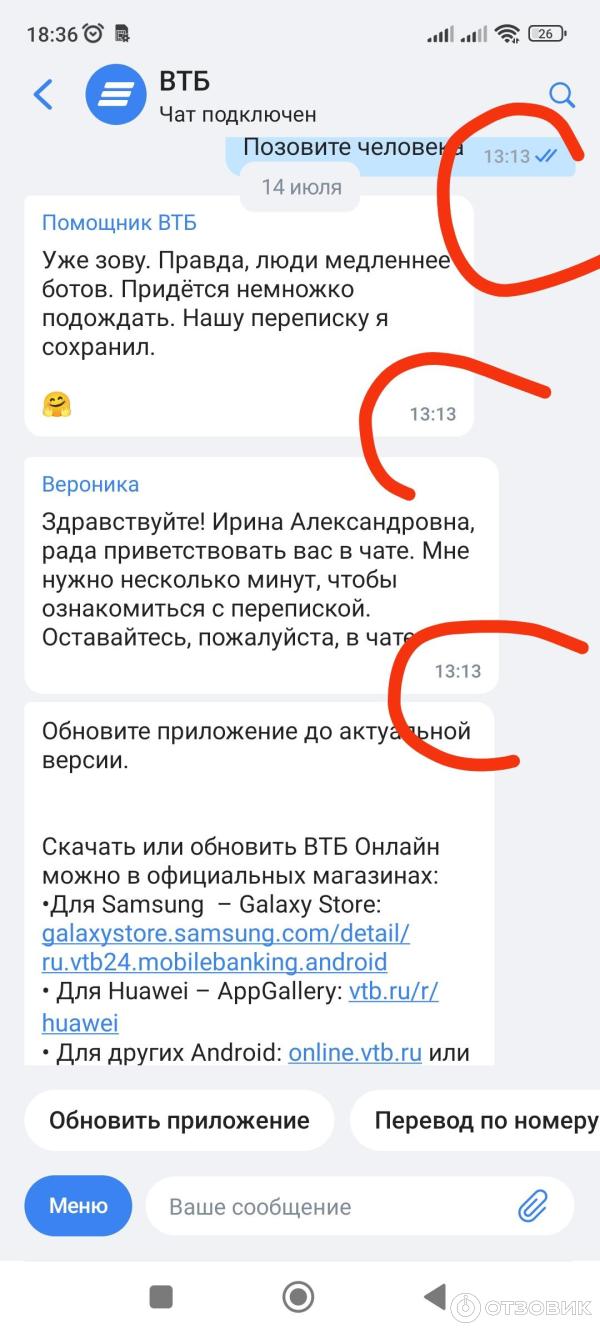Go back using the top-left arrow

[43, 95]
